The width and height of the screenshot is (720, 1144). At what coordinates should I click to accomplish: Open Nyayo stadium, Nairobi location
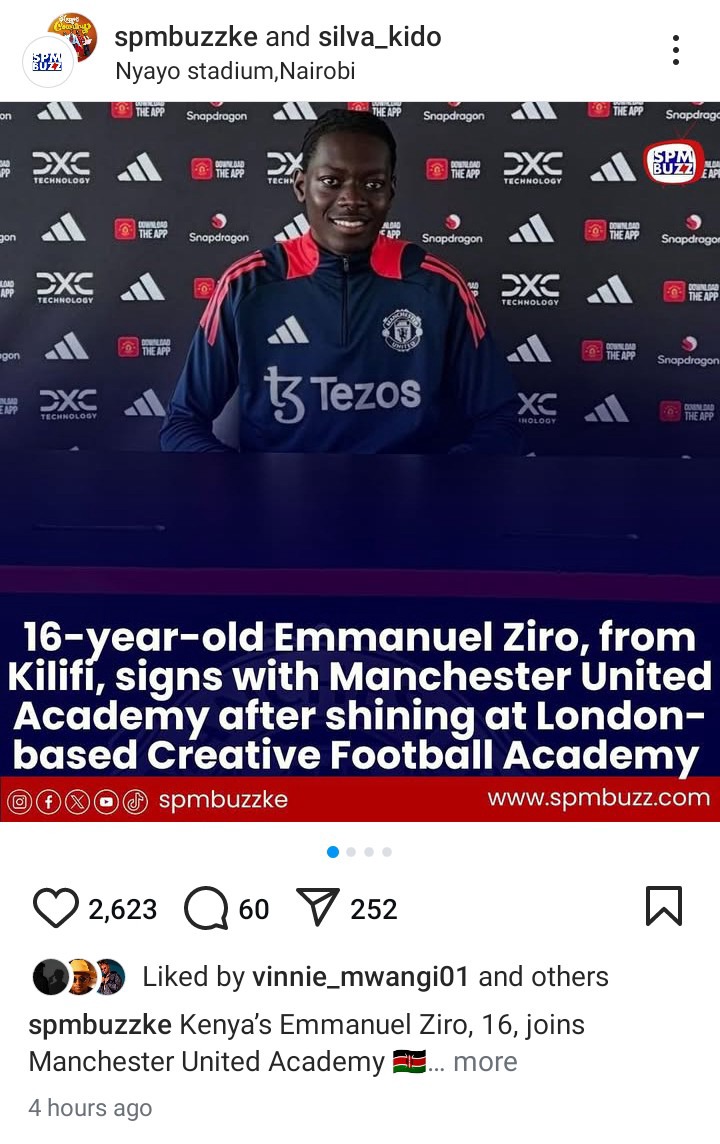235,71
